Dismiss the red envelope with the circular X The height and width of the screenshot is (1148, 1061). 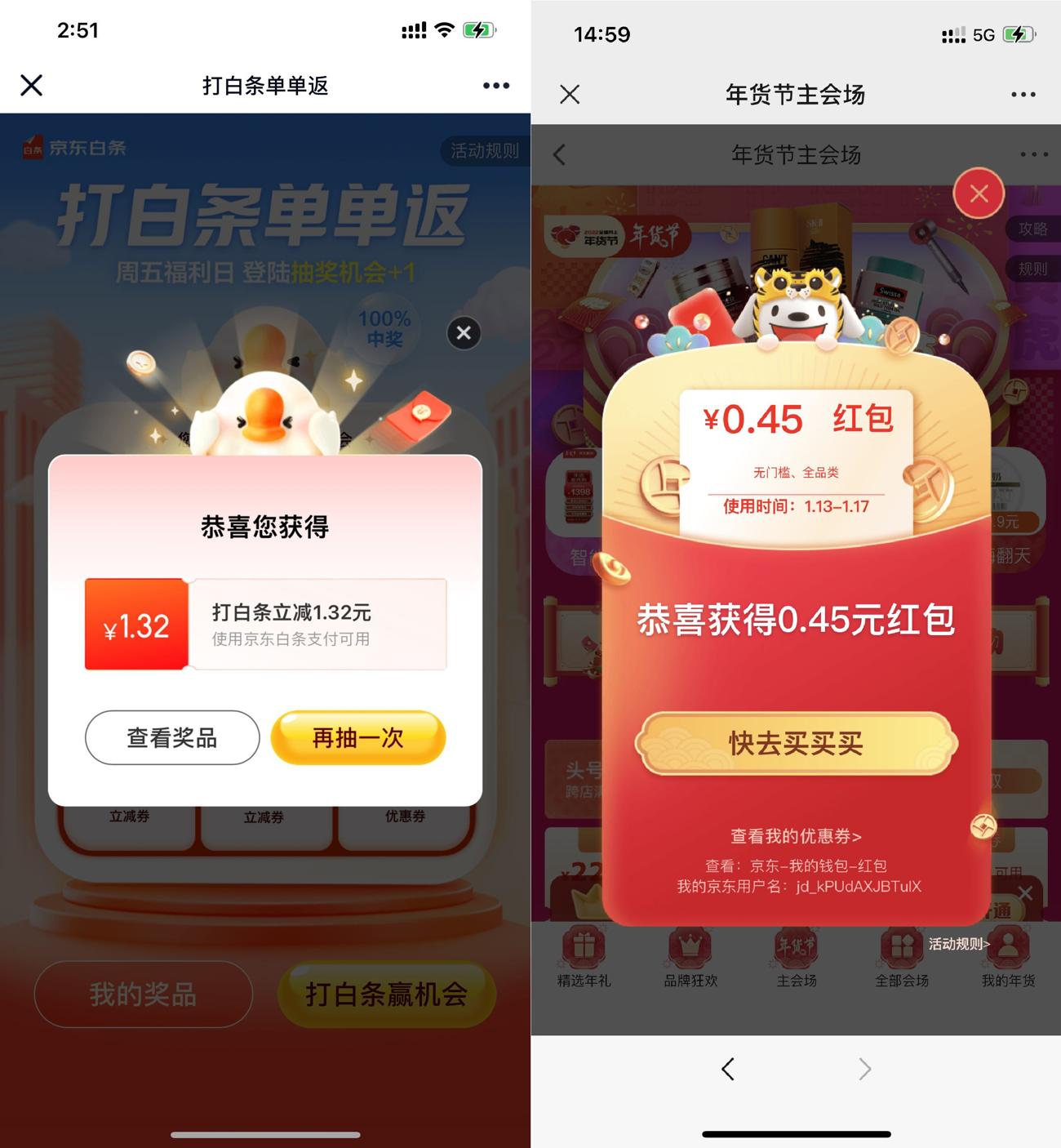pyautogui.click(x=977, y=194)
